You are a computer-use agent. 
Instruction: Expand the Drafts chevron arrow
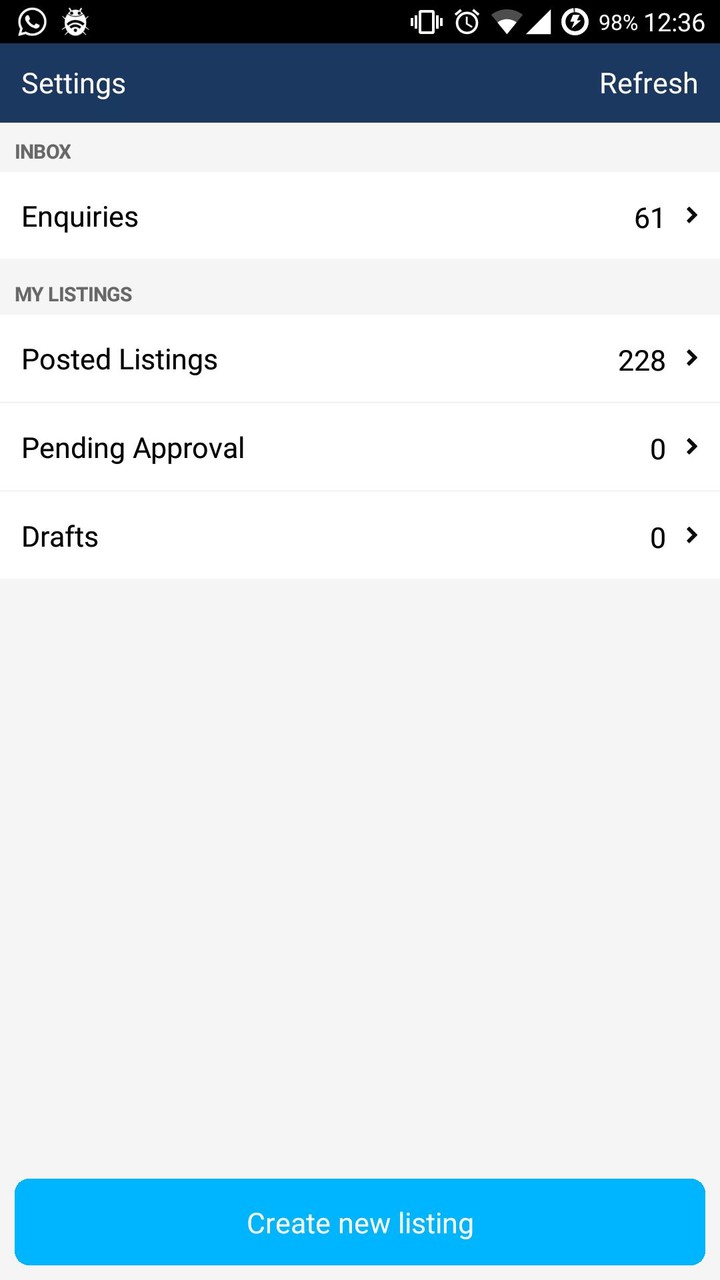[691, 536]
